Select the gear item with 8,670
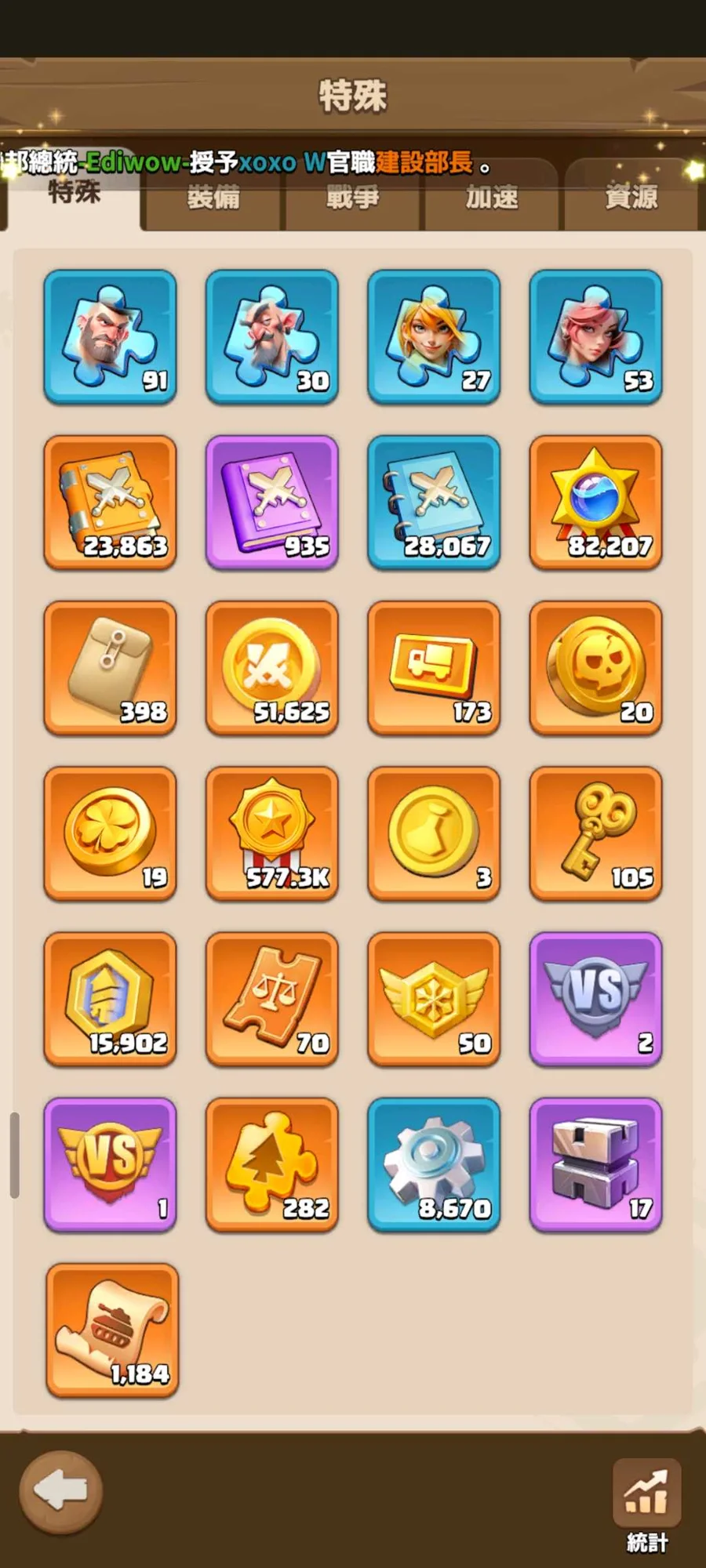Viewport: 706px width, 1568px height. pos(434,1165)
